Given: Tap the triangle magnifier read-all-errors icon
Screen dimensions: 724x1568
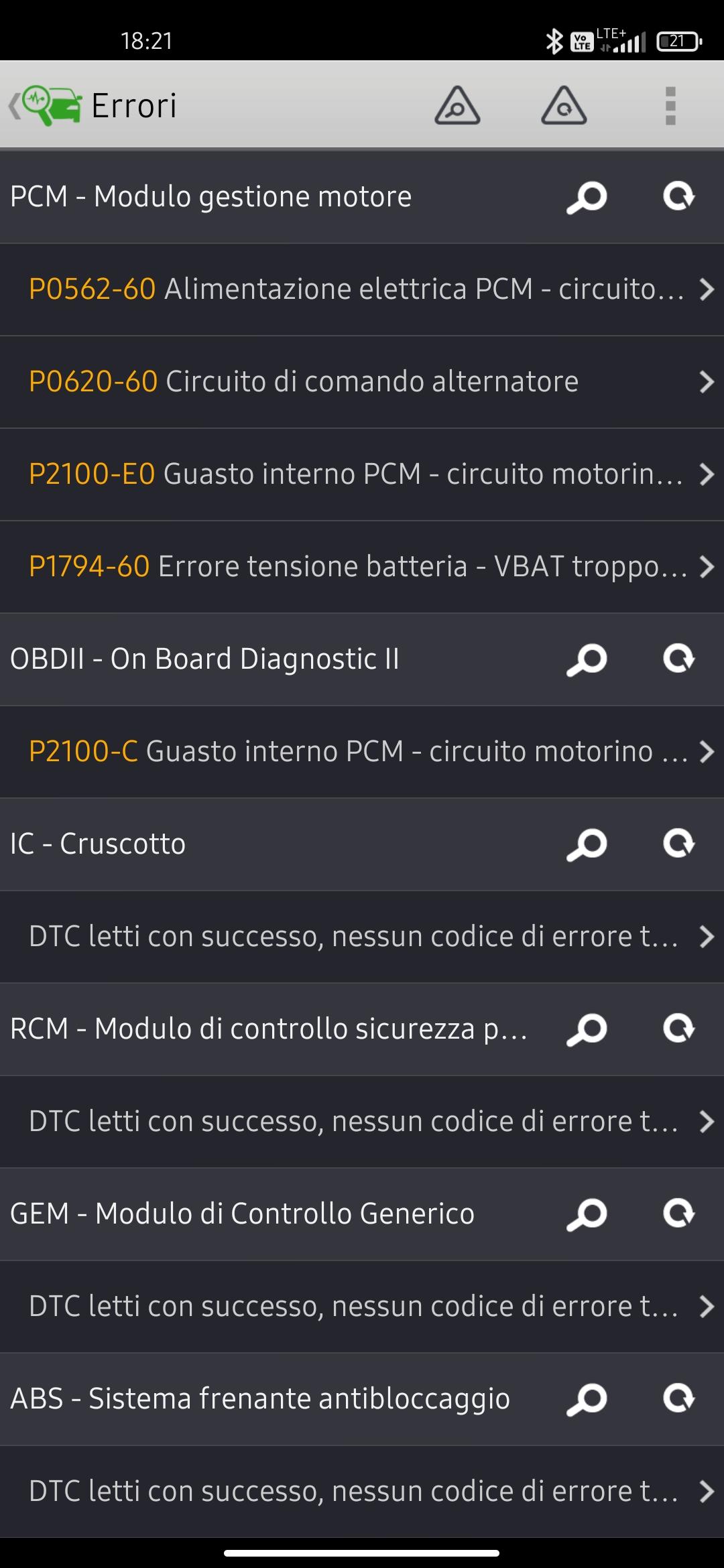Looking at the screenshot, I should coord(457,105).
